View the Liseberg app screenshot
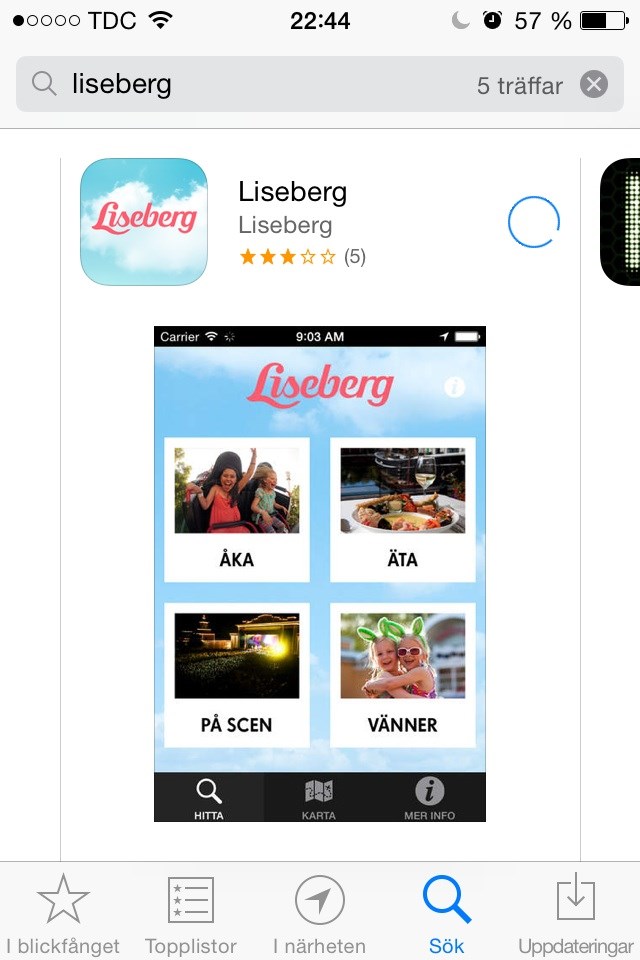 point(320,574)
